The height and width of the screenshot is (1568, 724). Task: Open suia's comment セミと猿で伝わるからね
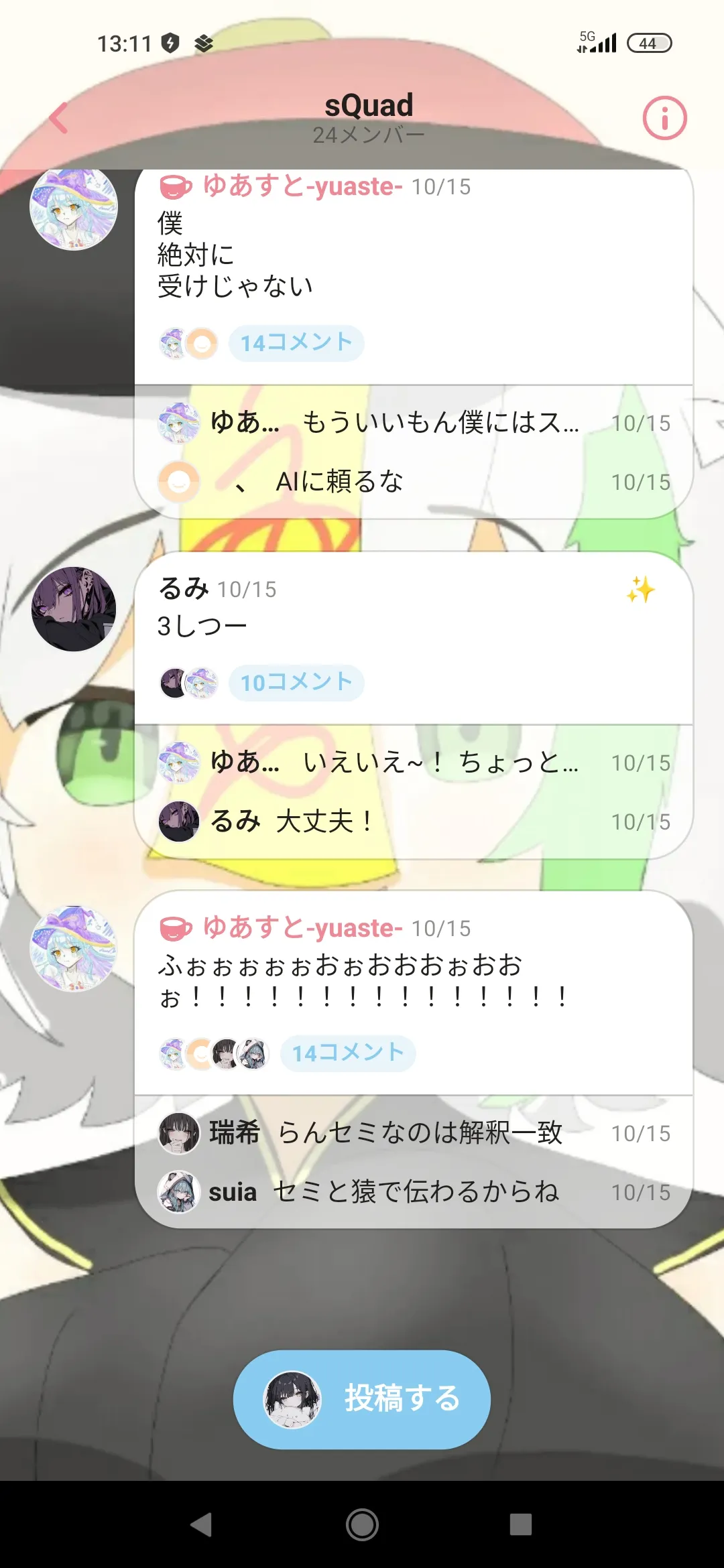[x=414, y=1192]
